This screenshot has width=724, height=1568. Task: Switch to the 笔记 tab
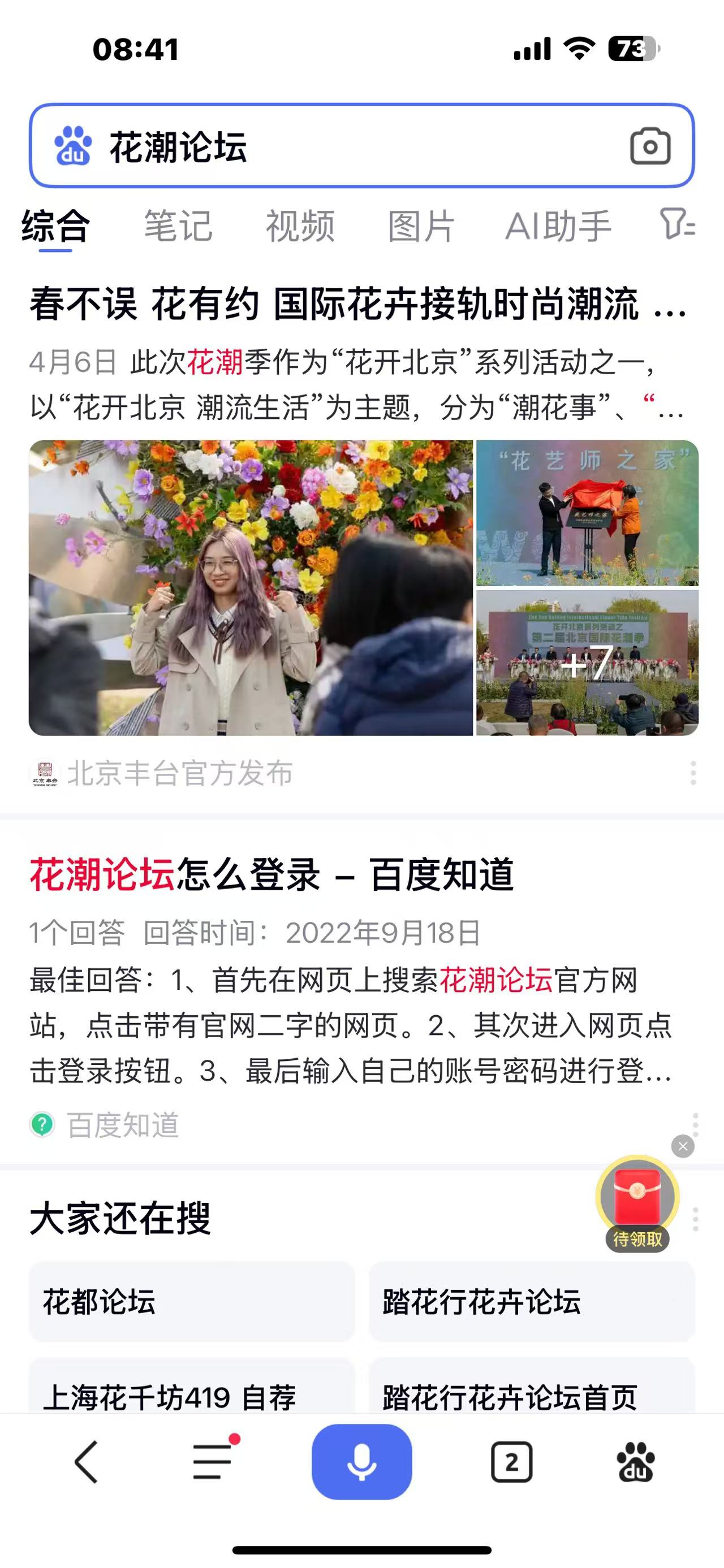pos(178,227)
